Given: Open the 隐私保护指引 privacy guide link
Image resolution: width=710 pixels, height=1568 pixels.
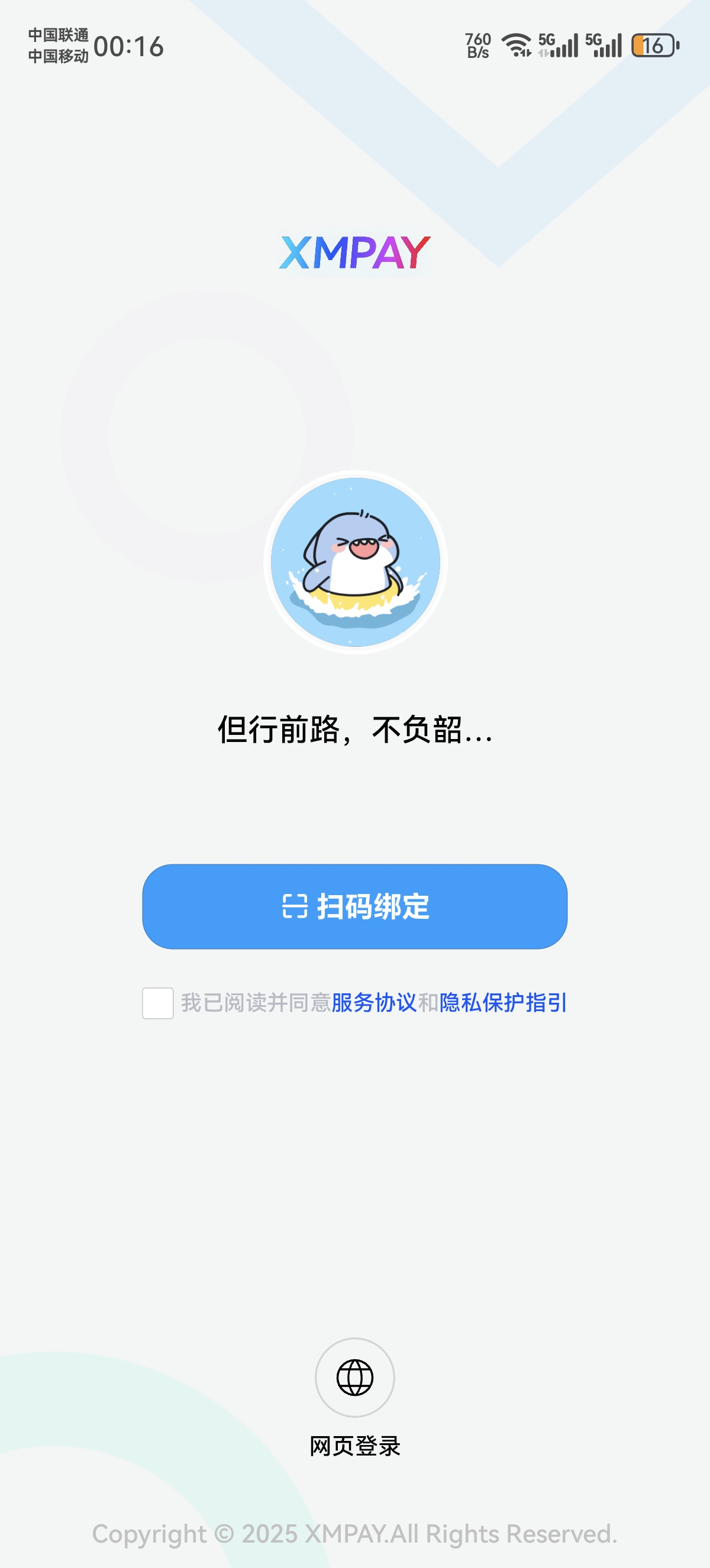Looking at the screenshot, I should [x=503, y=1003].
